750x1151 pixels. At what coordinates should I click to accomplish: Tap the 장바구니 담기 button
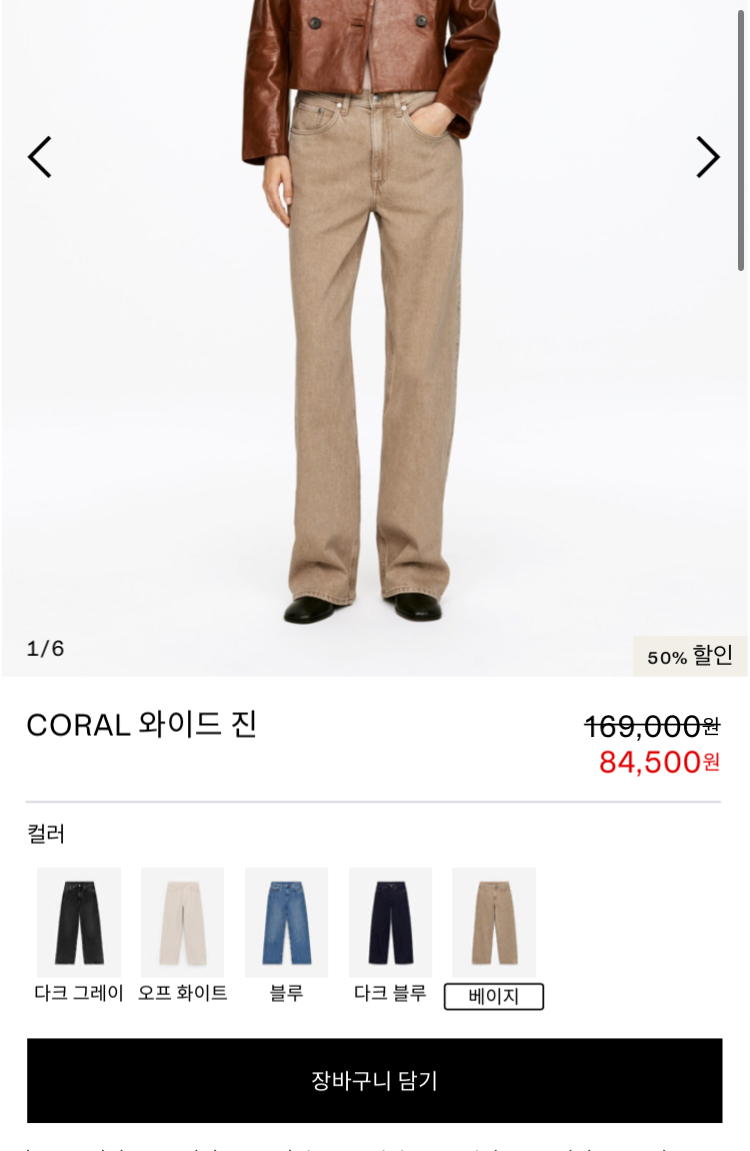pos(374,1080)
